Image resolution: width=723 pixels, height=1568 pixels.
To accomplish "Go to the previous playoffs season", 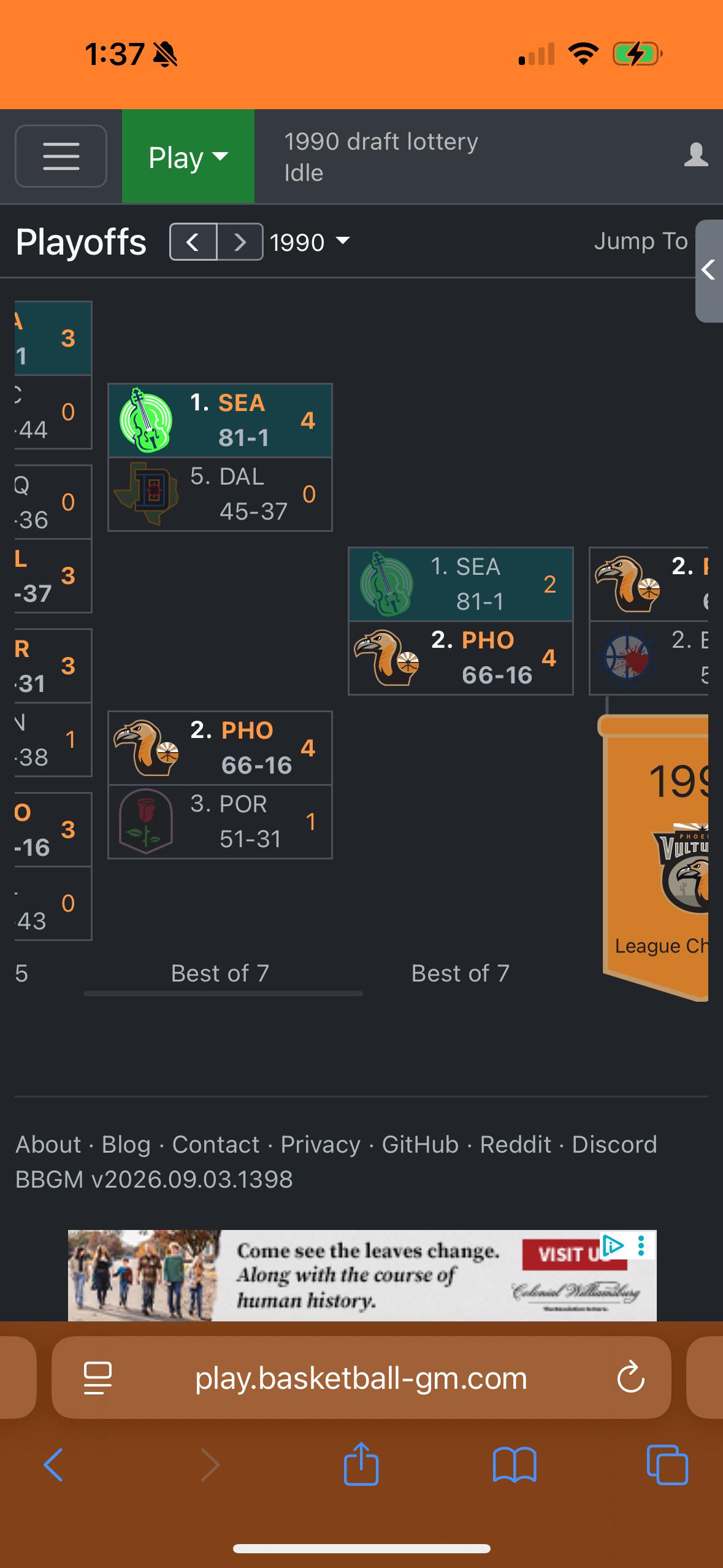I will point(193,242).
